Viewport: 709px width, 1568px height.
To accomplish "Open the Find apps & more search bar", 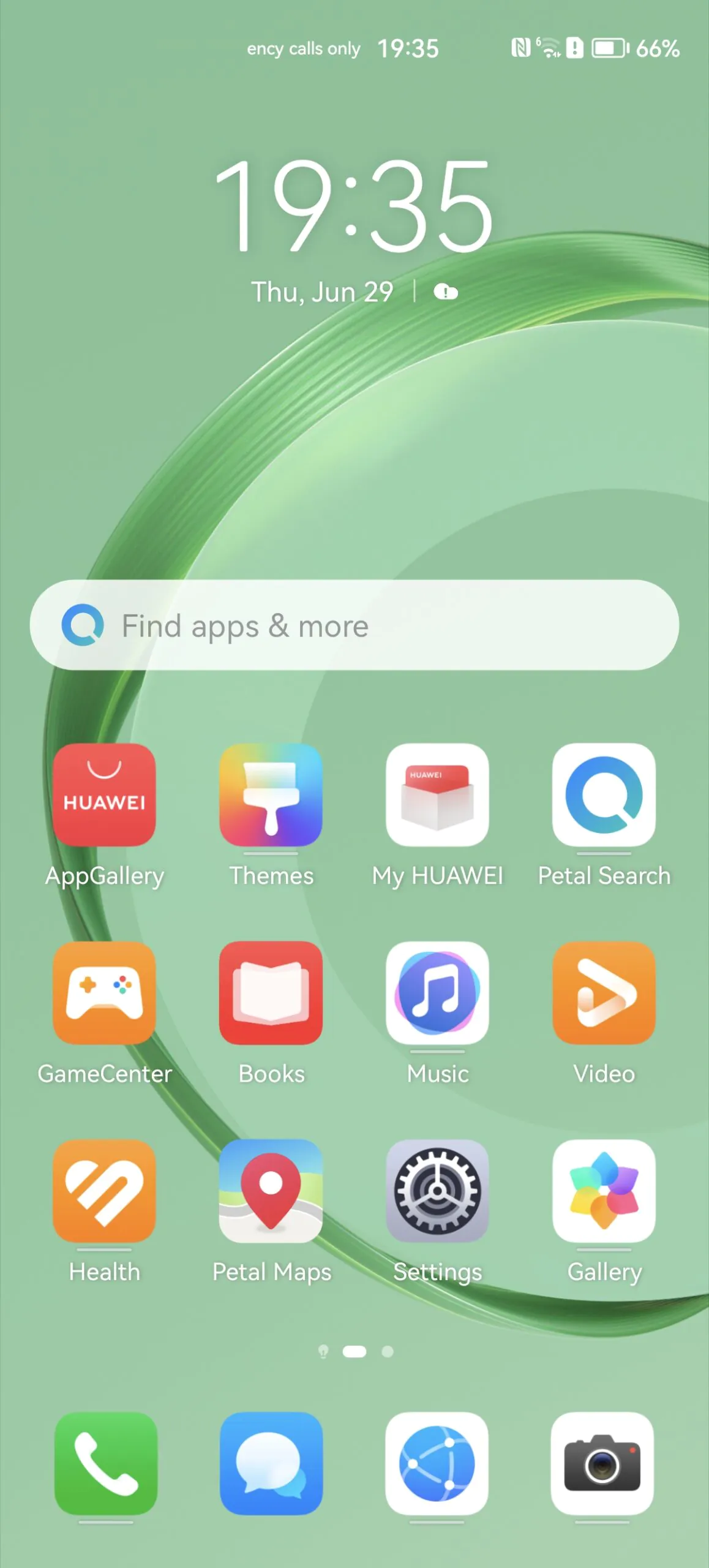I will pyautogui.click(x=354, y=625).
